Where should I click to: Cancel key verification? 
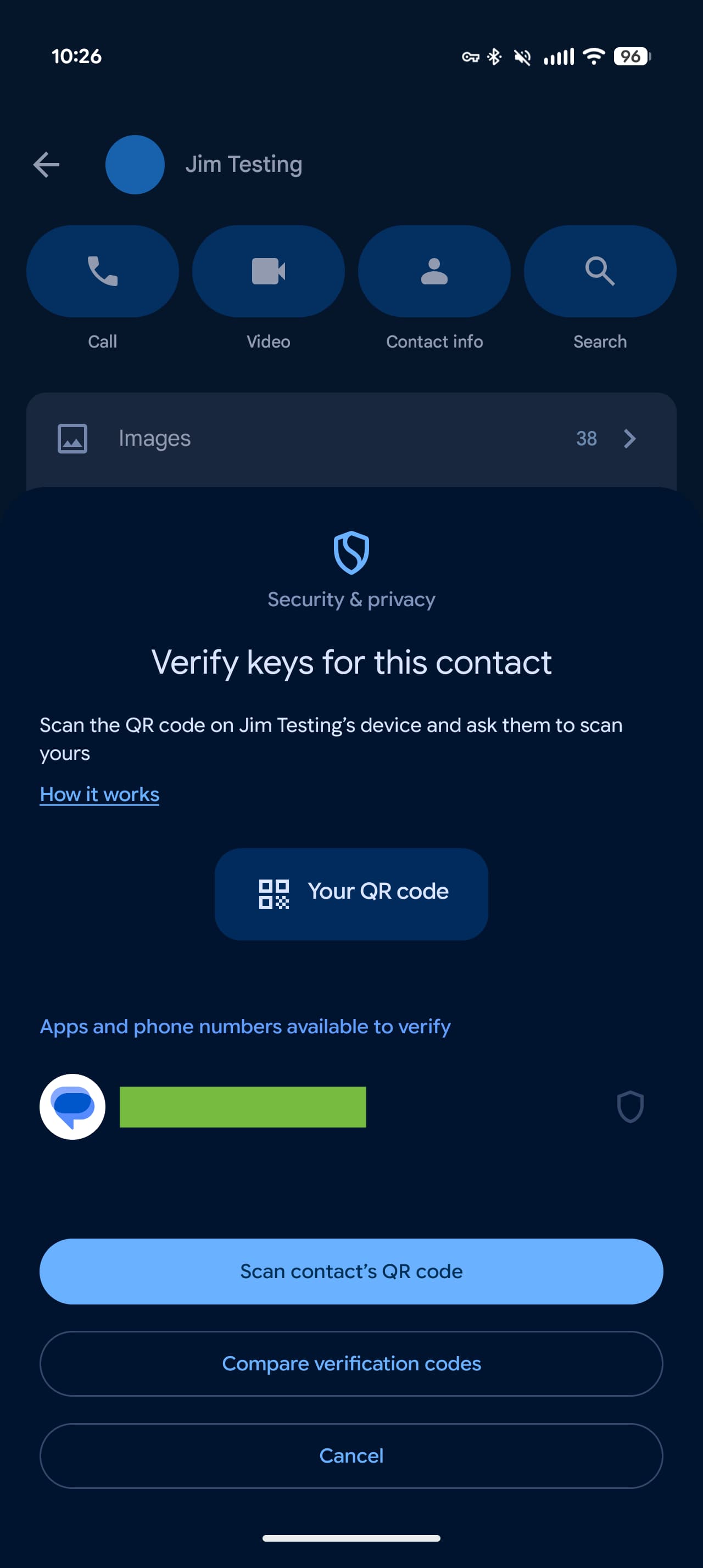click(351, 1455)
